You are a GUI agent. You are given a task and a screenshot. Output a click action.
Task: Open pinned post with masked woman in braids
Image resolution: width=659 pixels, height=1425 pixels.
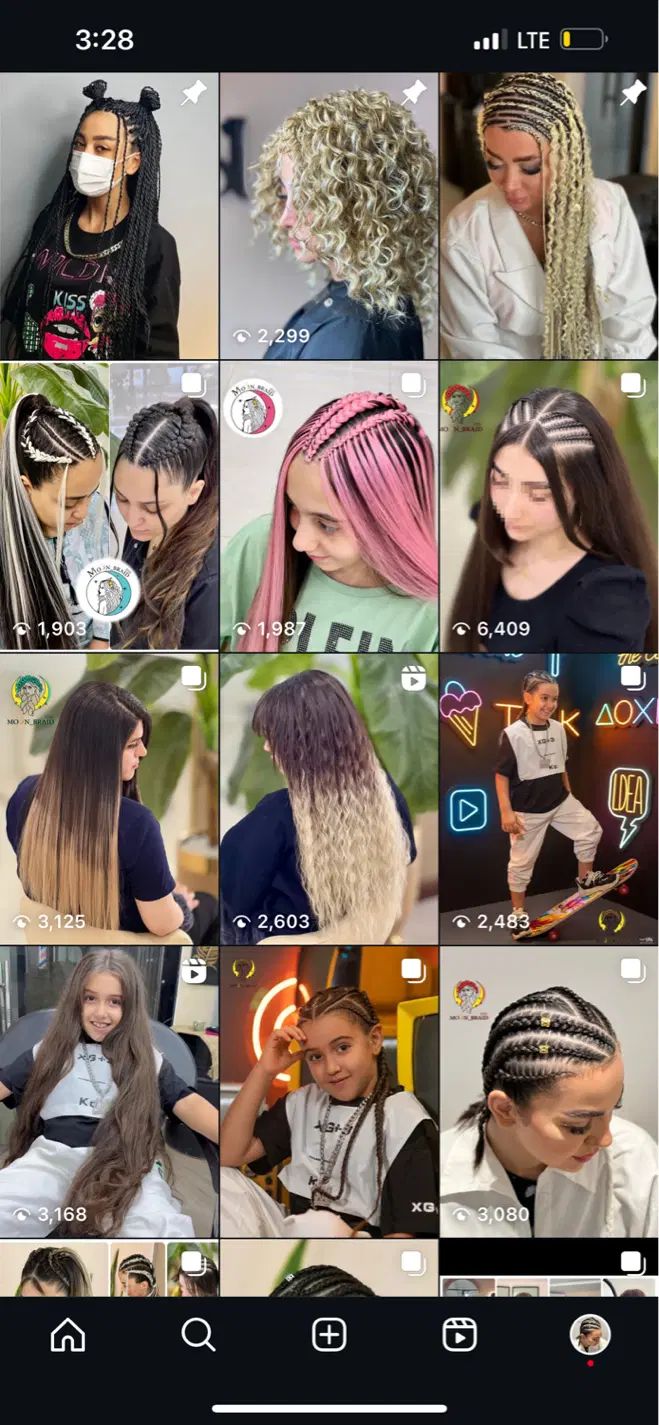coord(109,215)
